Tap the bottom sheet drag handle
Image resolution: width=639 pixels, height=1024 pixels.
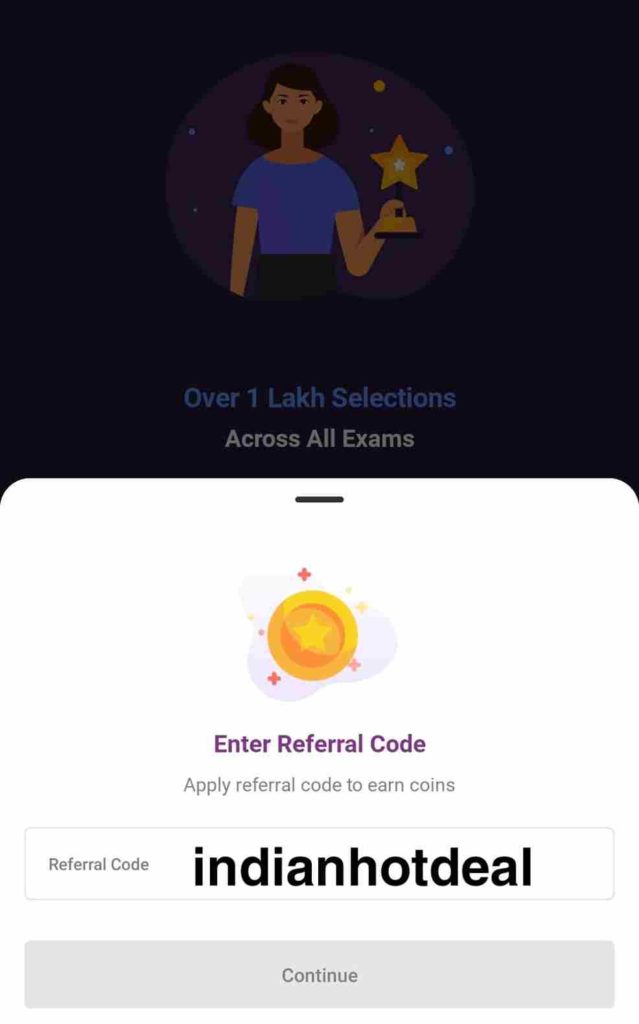click(x=319, y=500)
